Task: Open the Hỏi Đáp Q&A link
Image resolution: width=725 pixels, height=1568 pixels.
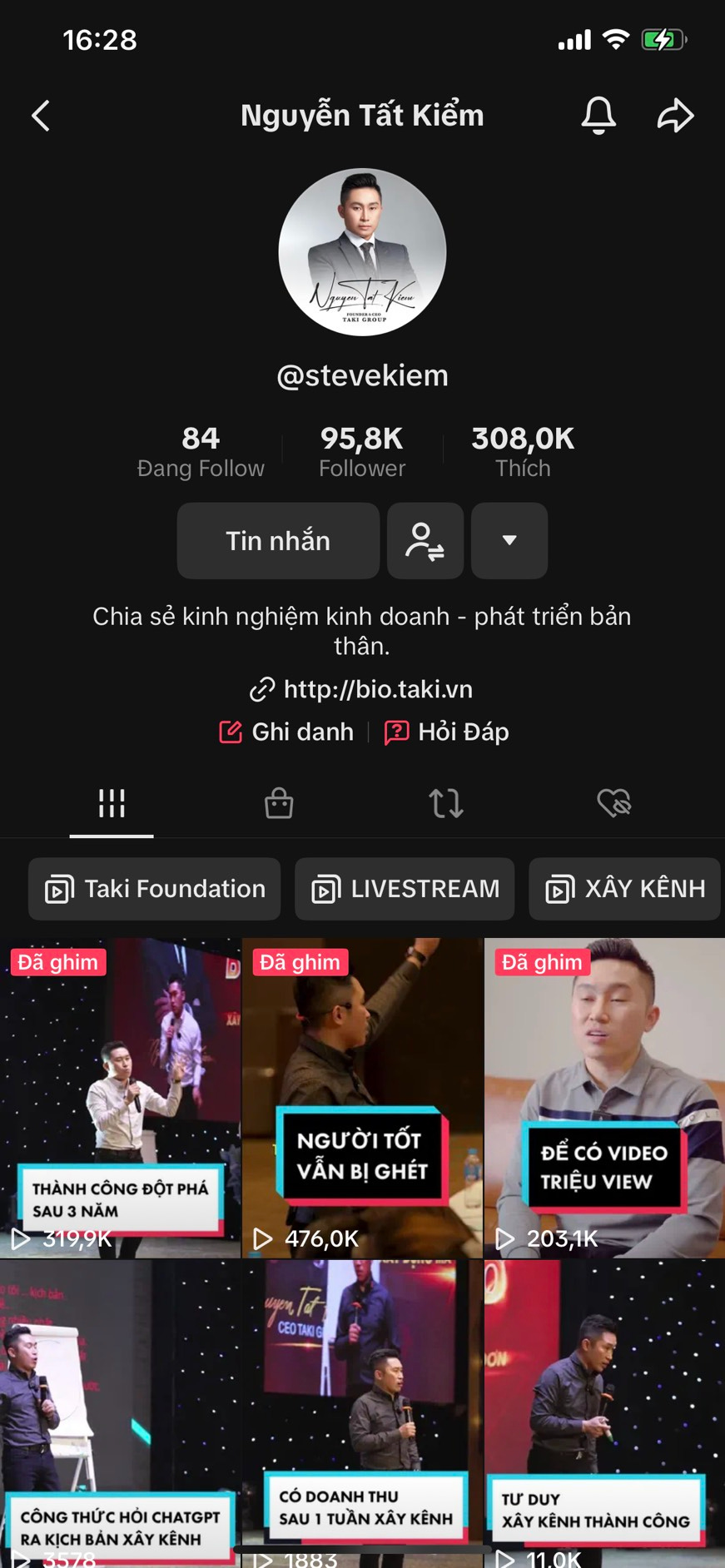Action: [447, 732]
